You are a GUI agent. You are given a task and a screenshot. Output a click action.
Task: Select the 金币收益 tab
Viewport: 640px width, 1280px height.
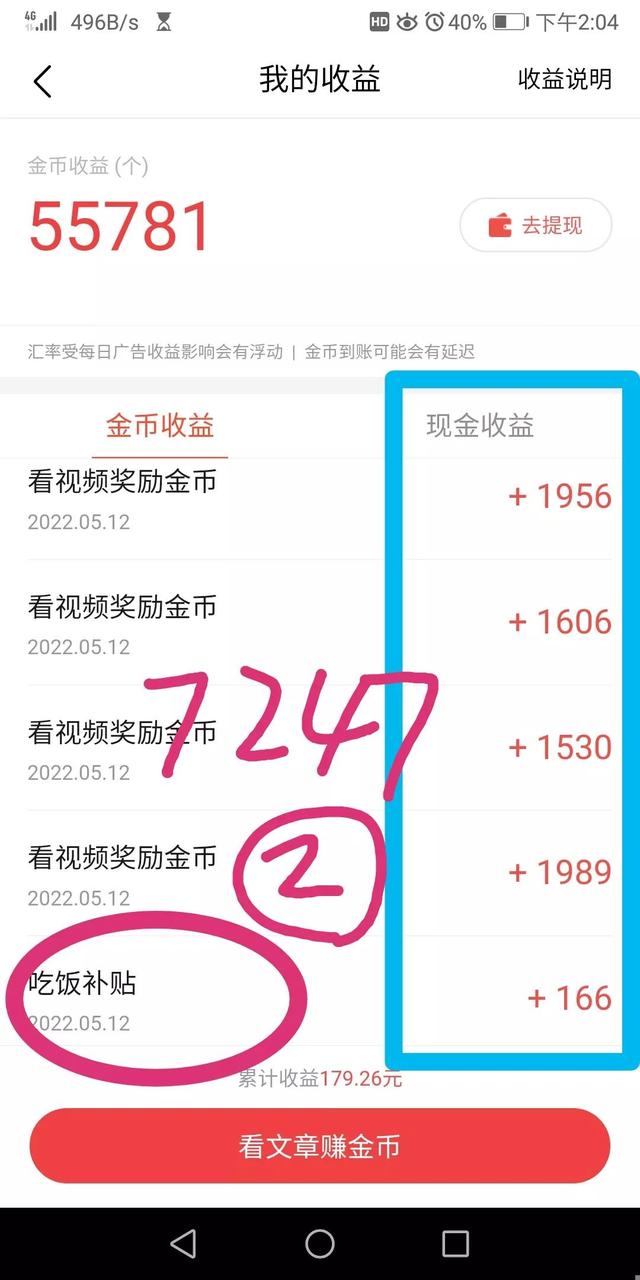(x=160, y=425)
